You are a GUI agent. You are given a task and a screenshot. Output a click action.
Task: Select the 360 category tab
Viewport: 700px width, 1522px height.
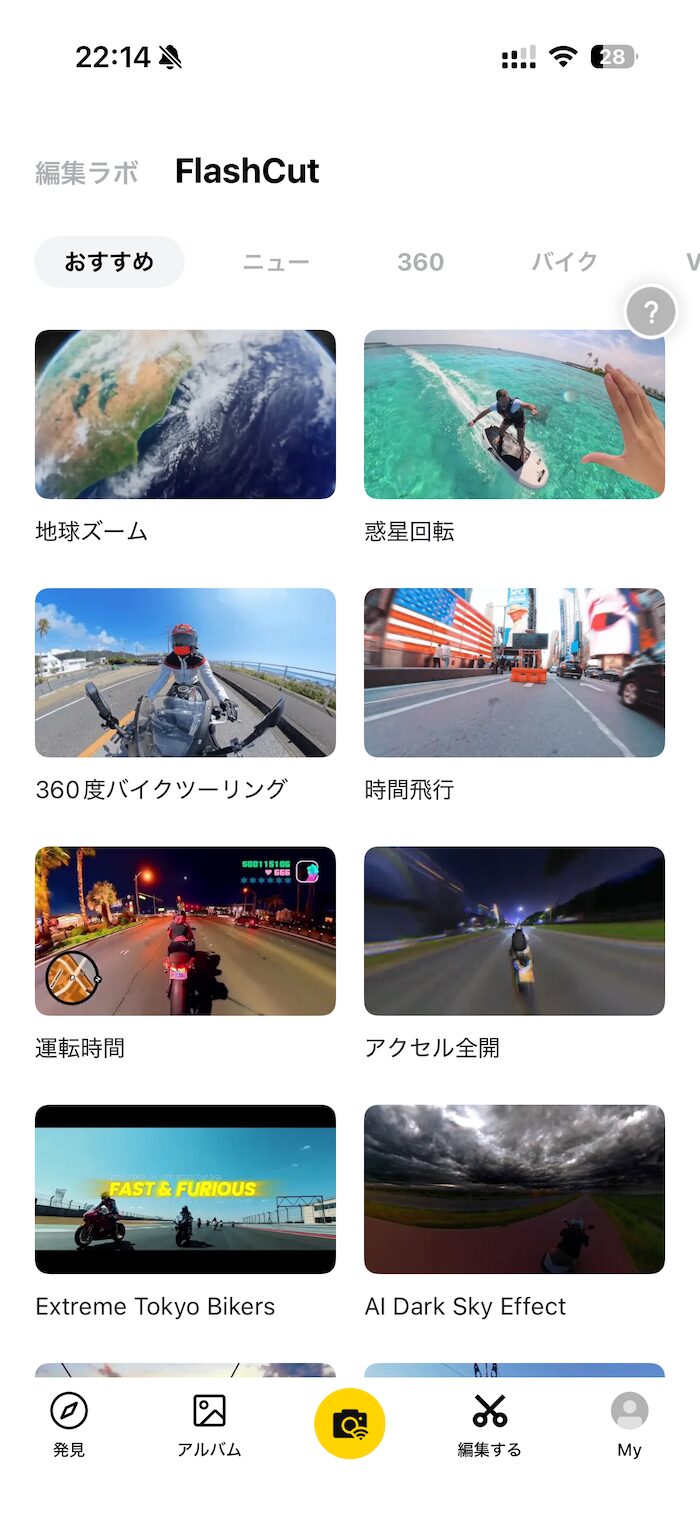(420, 262)
